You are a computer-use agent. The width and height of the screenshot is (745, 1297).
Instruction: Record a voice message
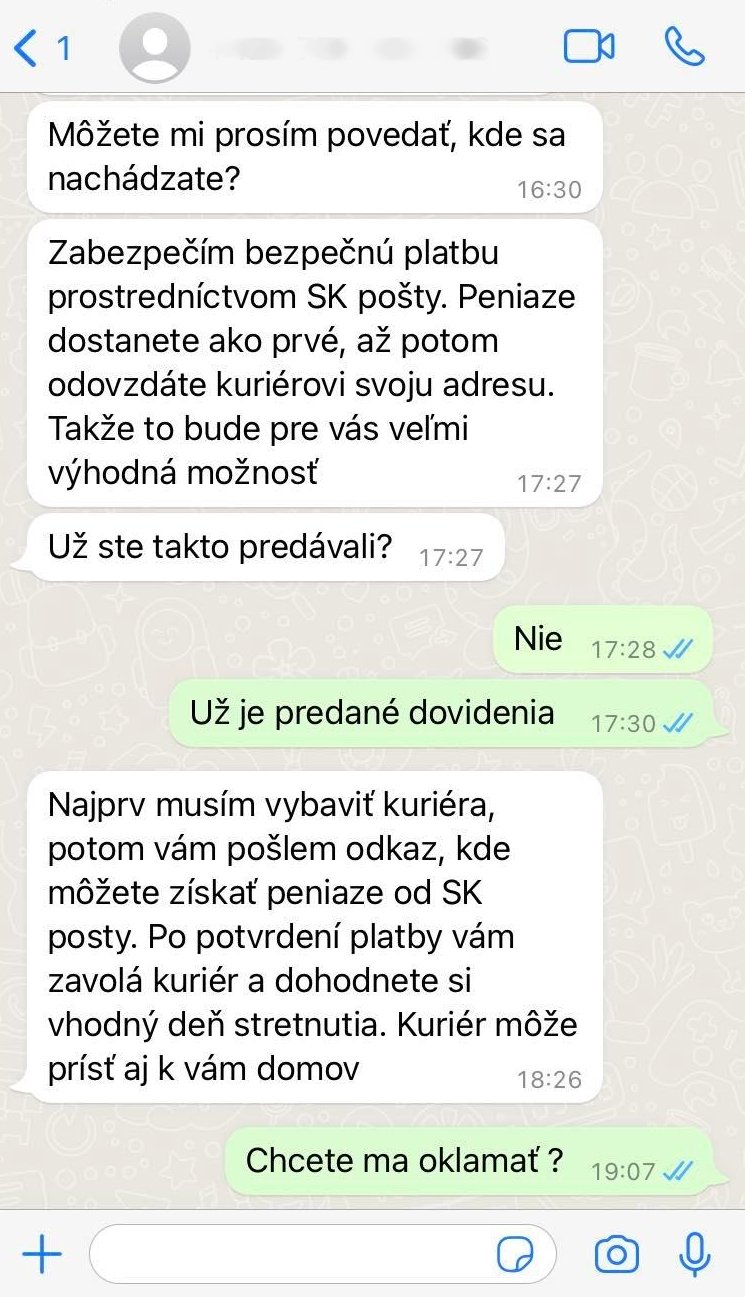[x=695, y=1254]
